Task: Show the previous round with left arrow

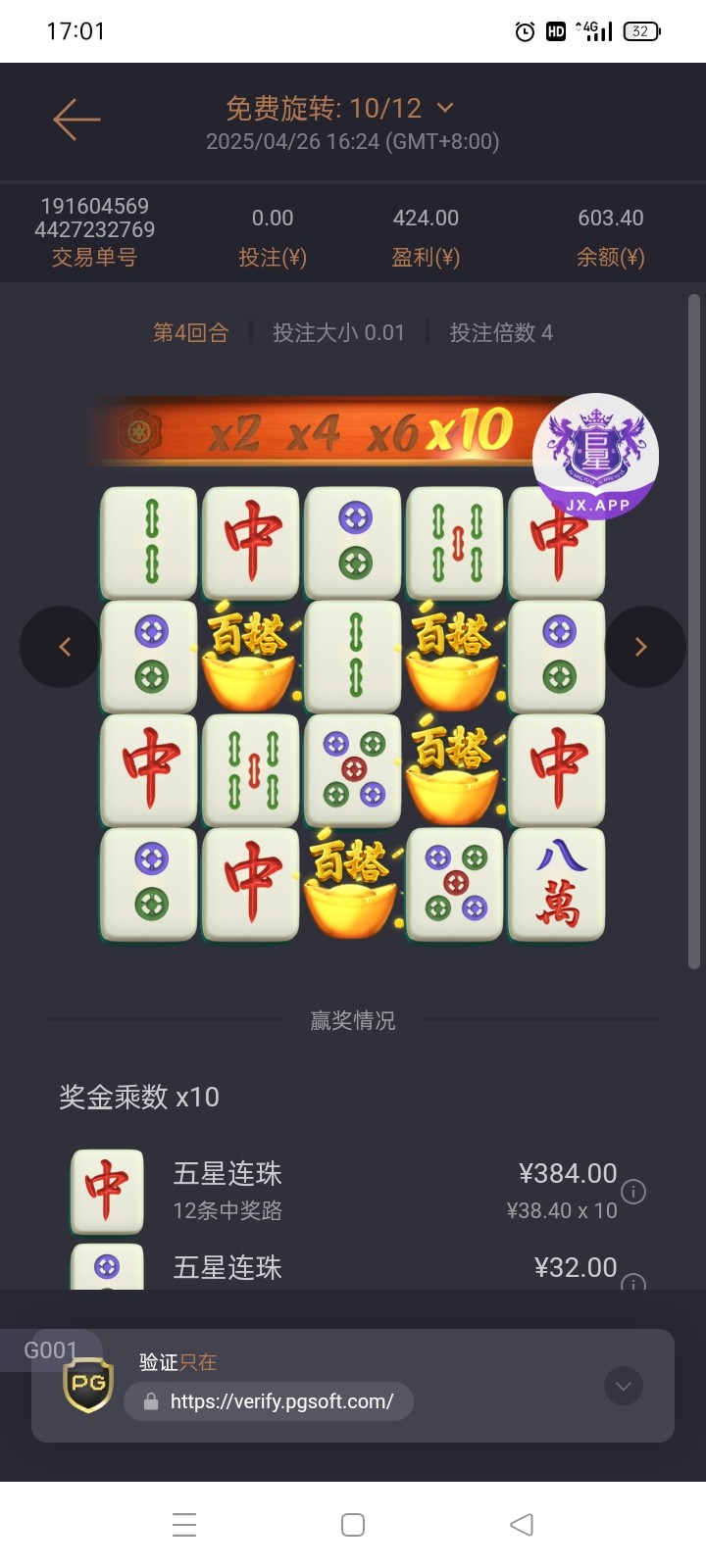Action: click(x=64, y=647)
